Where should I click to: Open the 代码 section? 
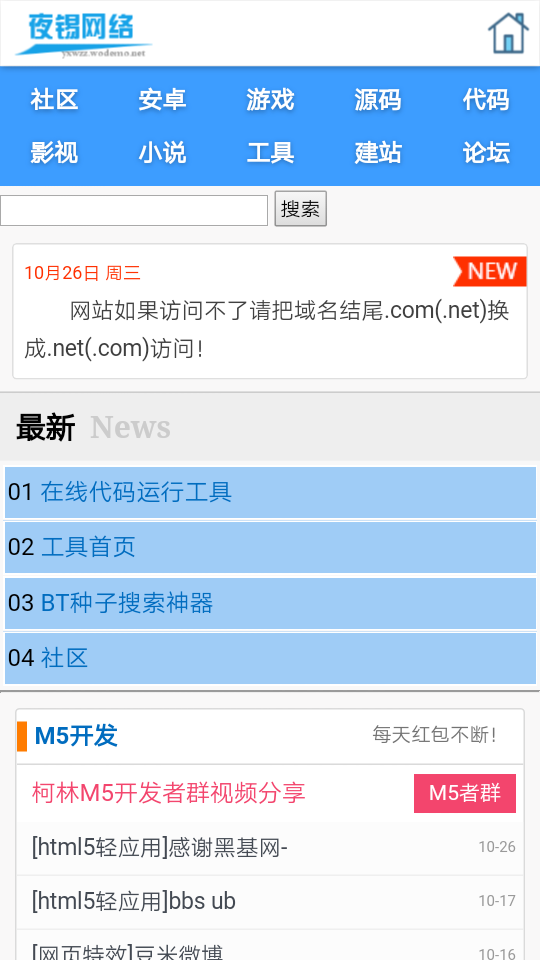tap(486, 99)
